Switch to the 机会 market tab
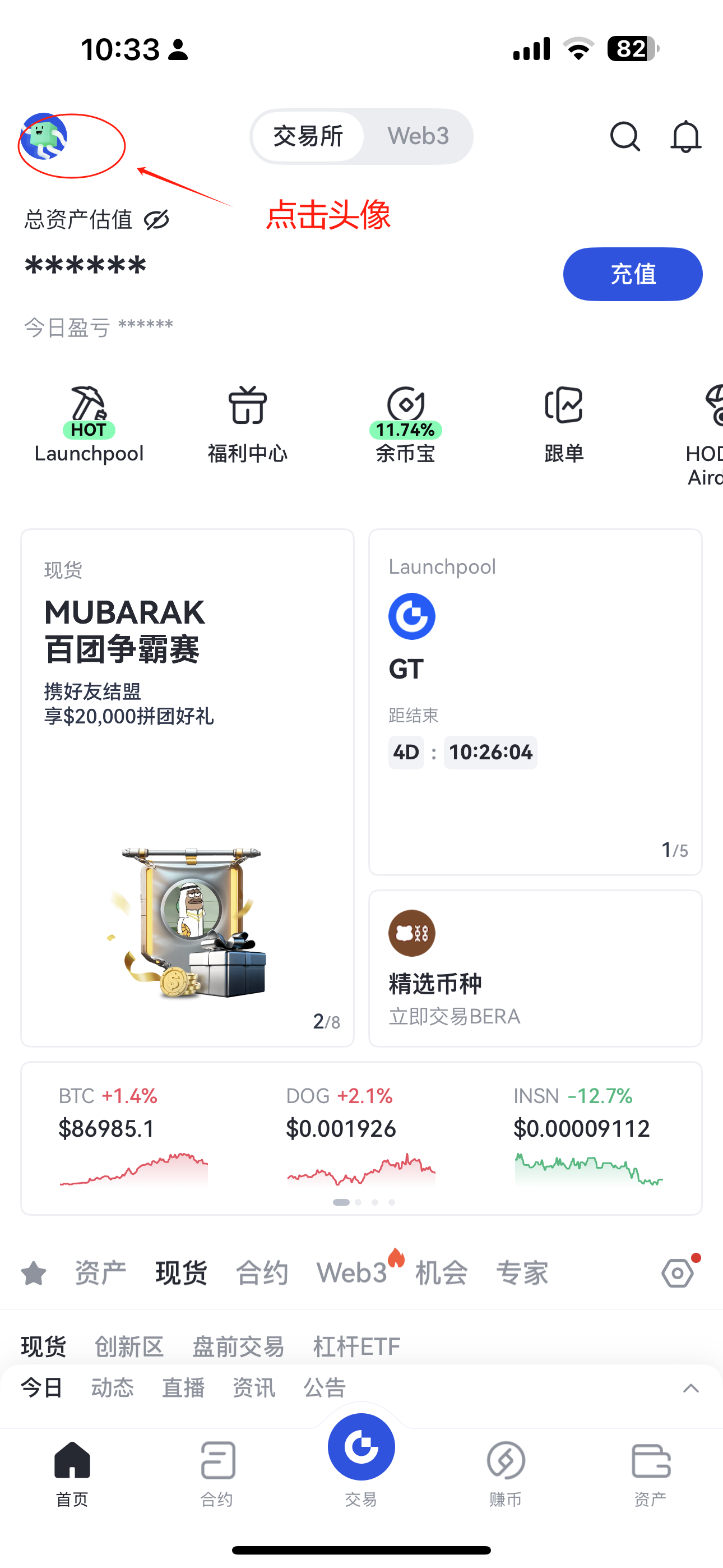 [441, 1273]
